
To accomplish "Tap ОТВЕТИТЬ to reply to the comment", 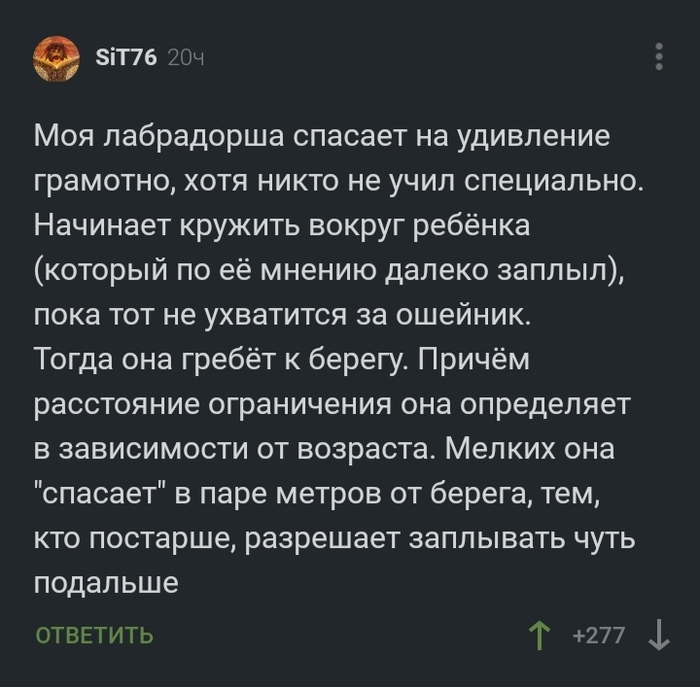I will (95, 635).
